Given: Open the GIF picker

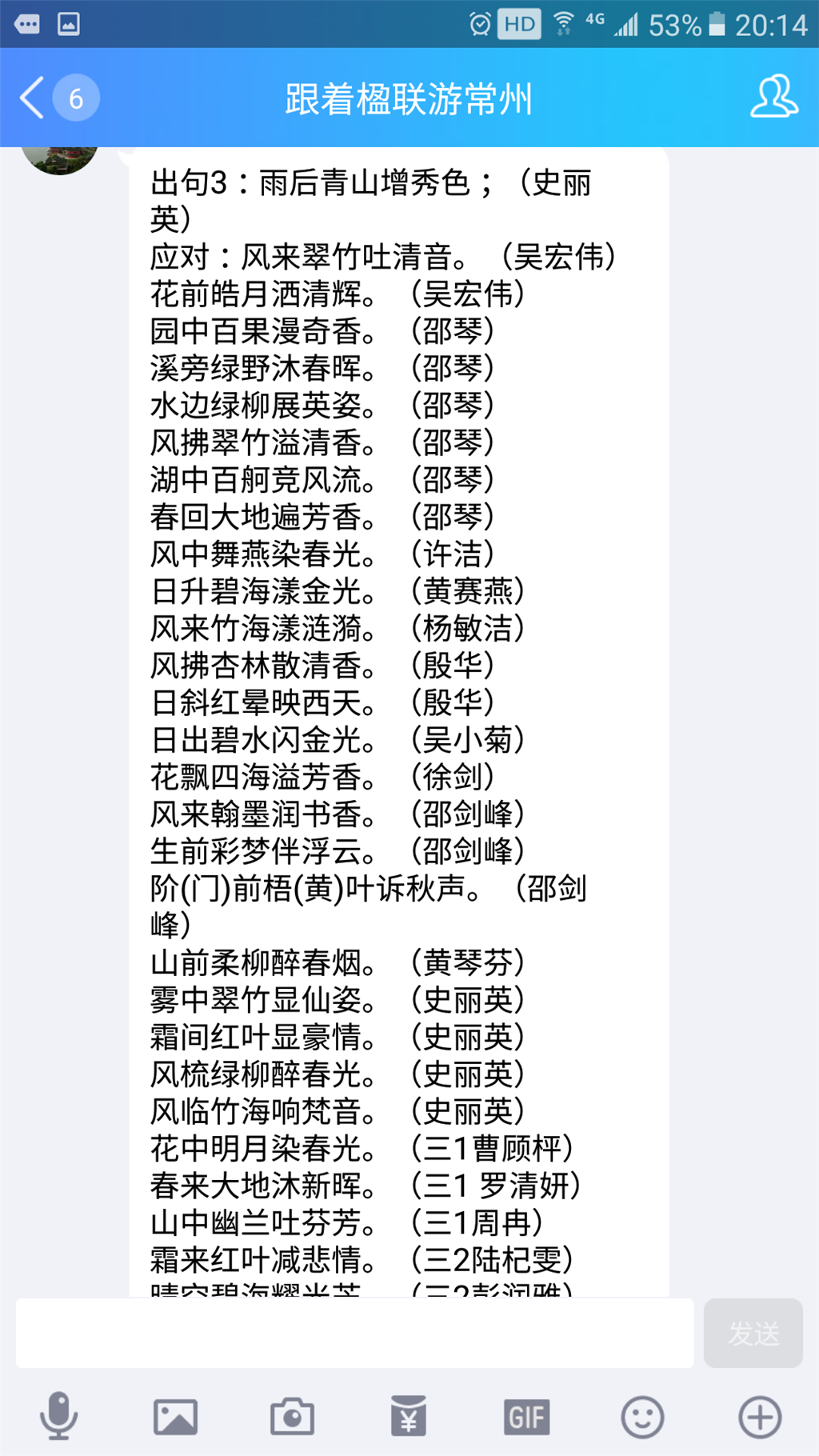Looking at the screenshot, I should [526, 1417].
